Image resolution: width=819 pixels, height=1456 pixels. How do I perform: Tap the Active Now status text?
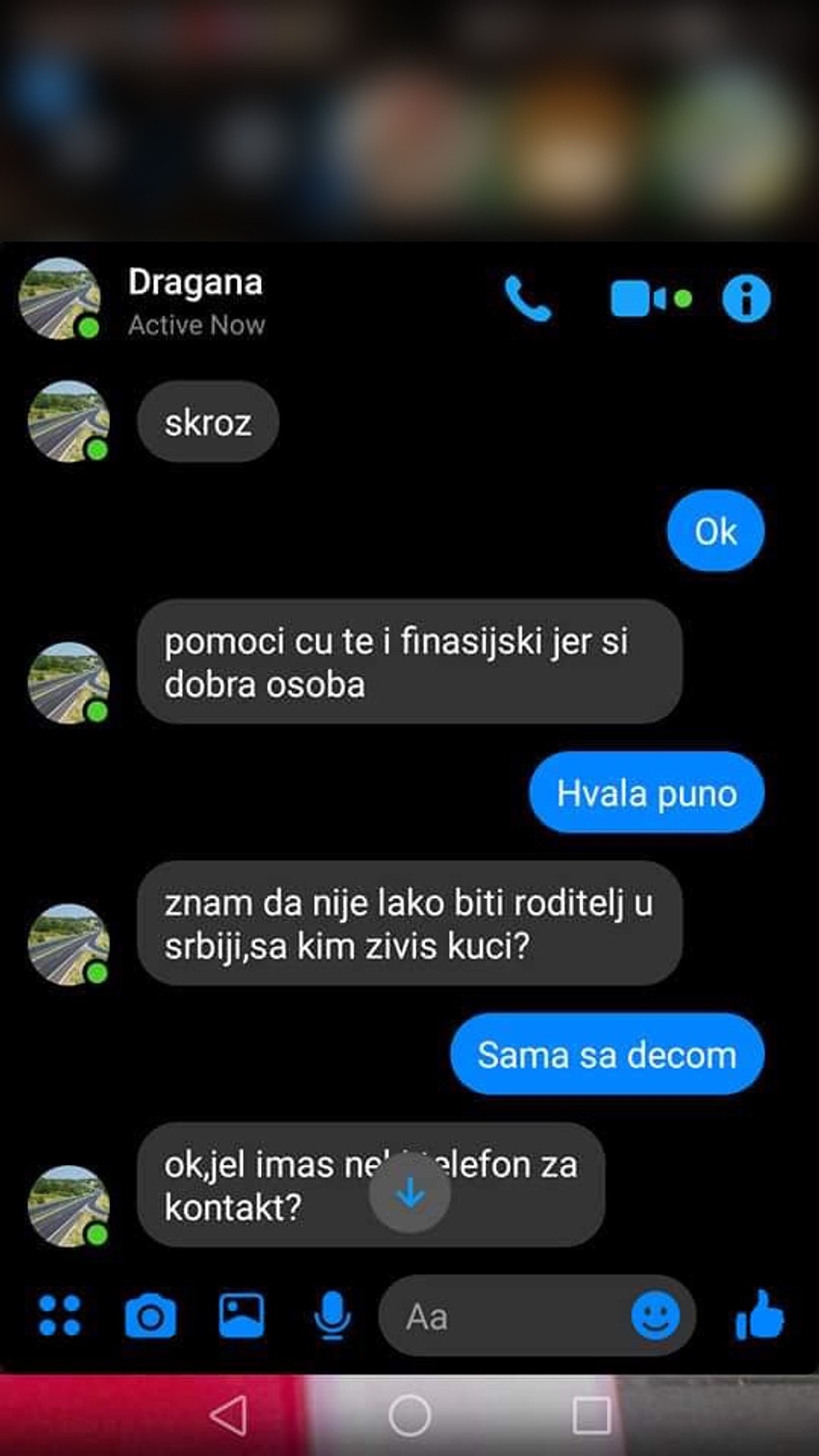pyautogui.click(x=197, y=325)
